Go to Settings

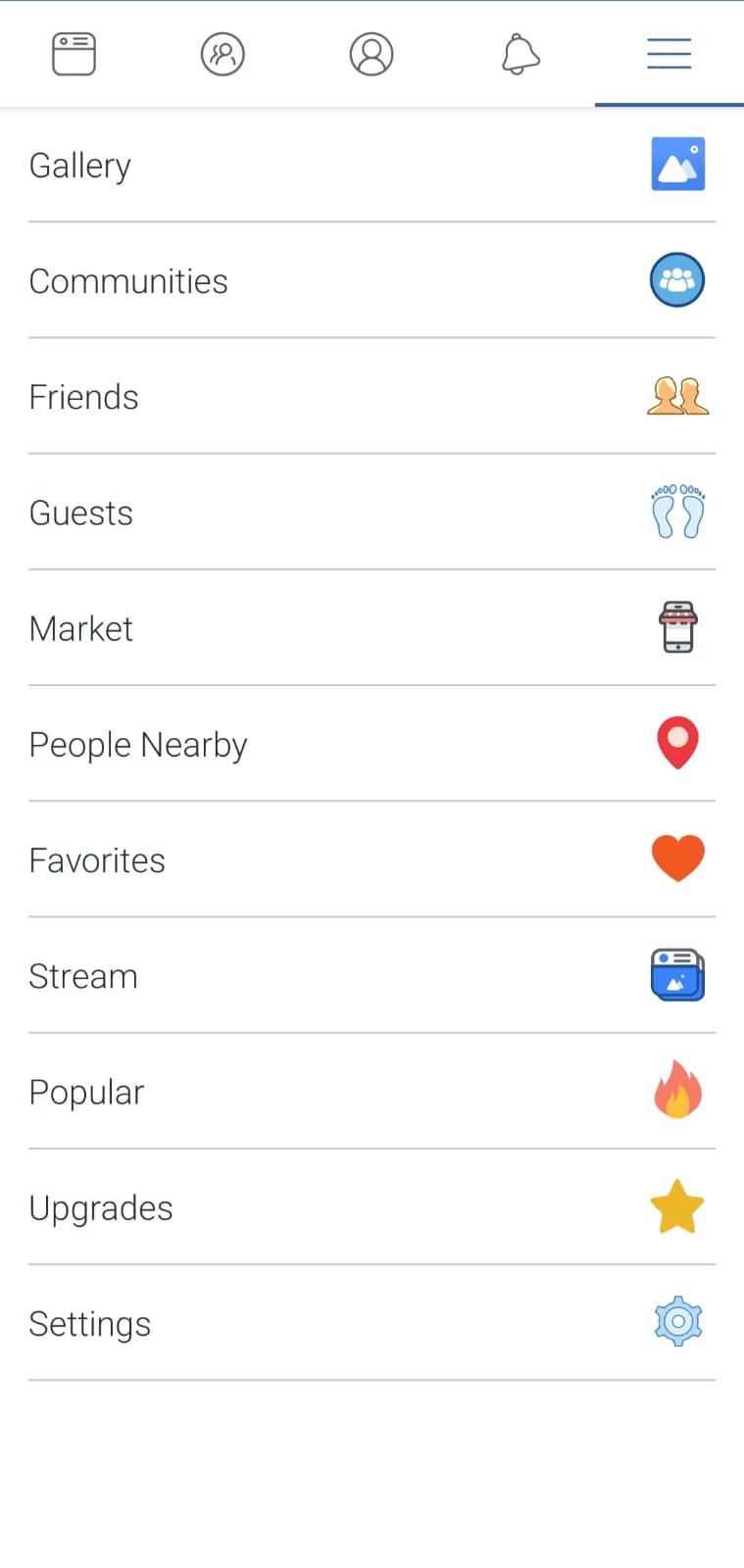(x=372, y=1323)
